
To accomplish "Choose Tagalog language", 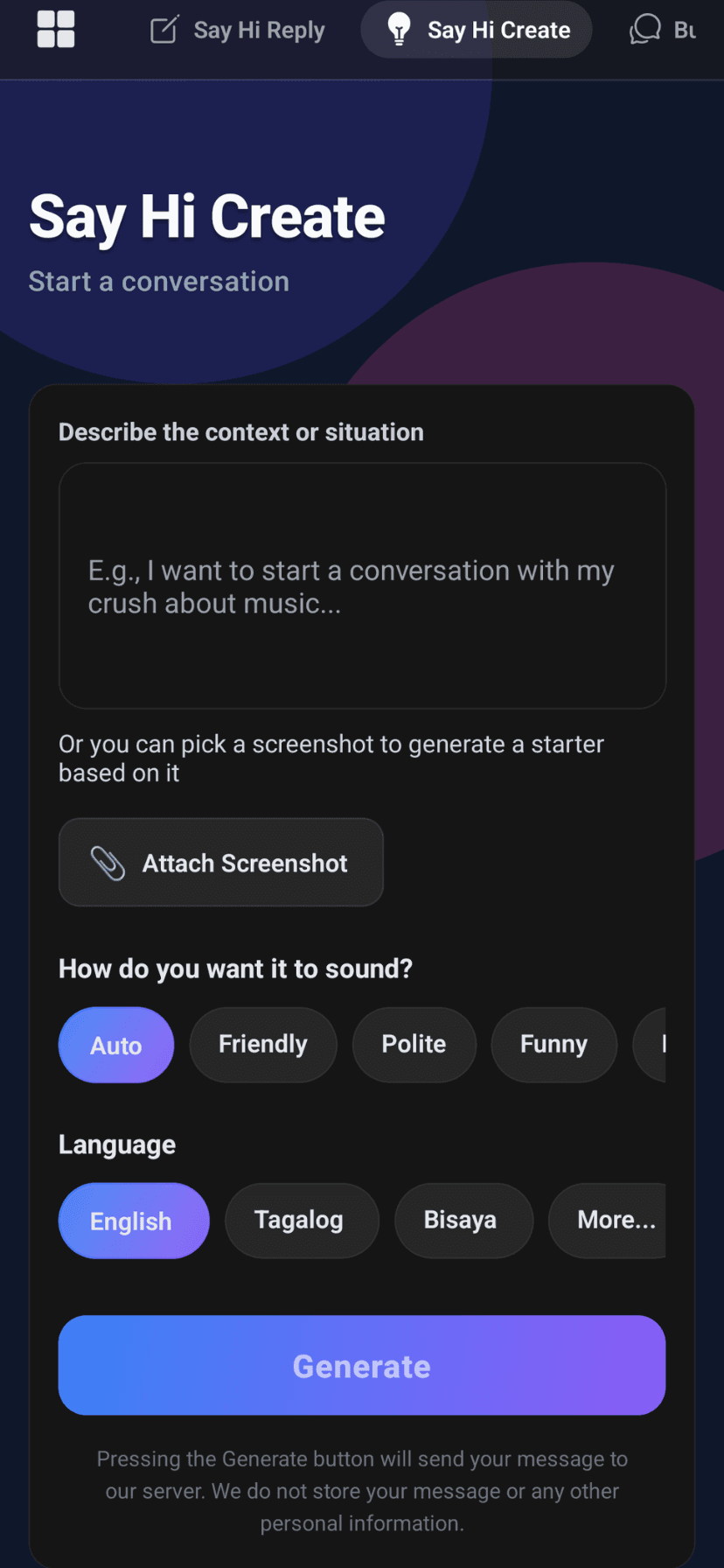I will [302, 1220].
